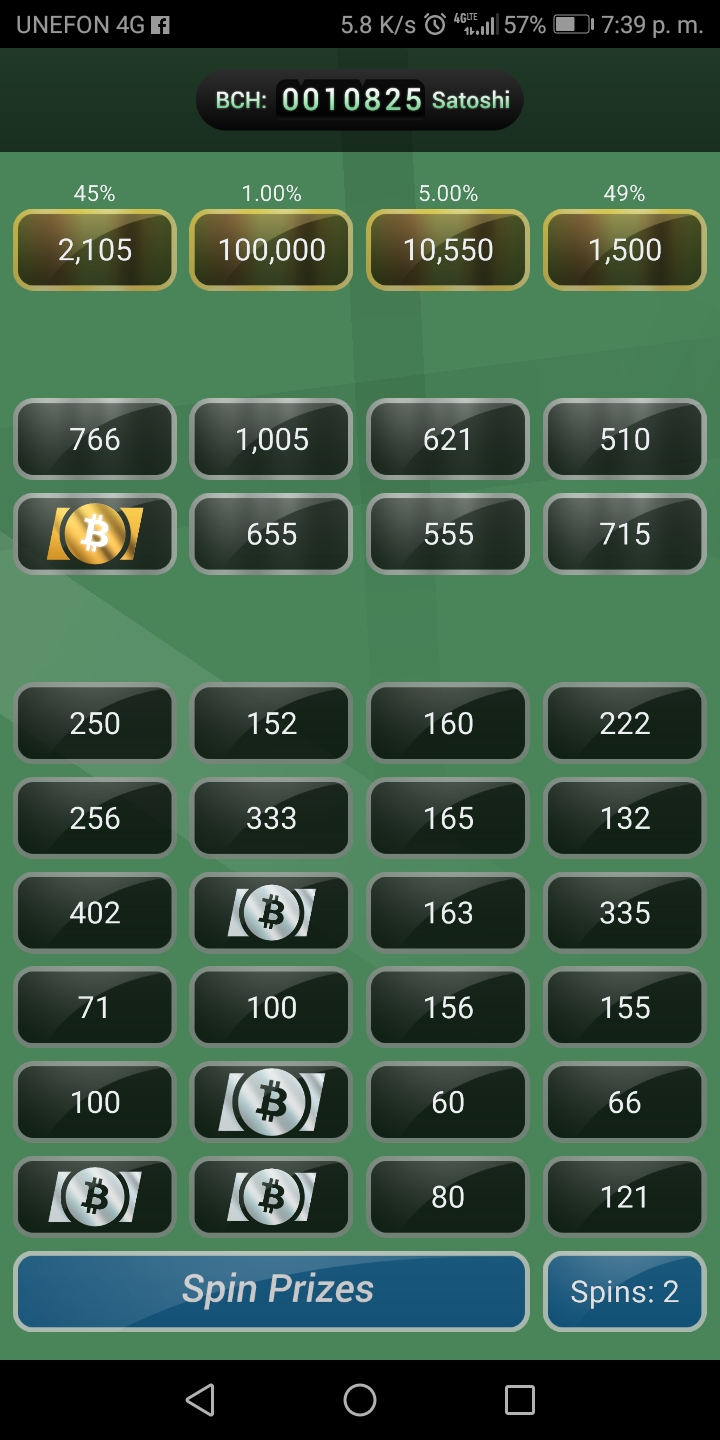Image resolution: width=720 pixels, height=1440 pixels.
Task: Go to the phone's home screen
Action: click(x=360, y=1400)
